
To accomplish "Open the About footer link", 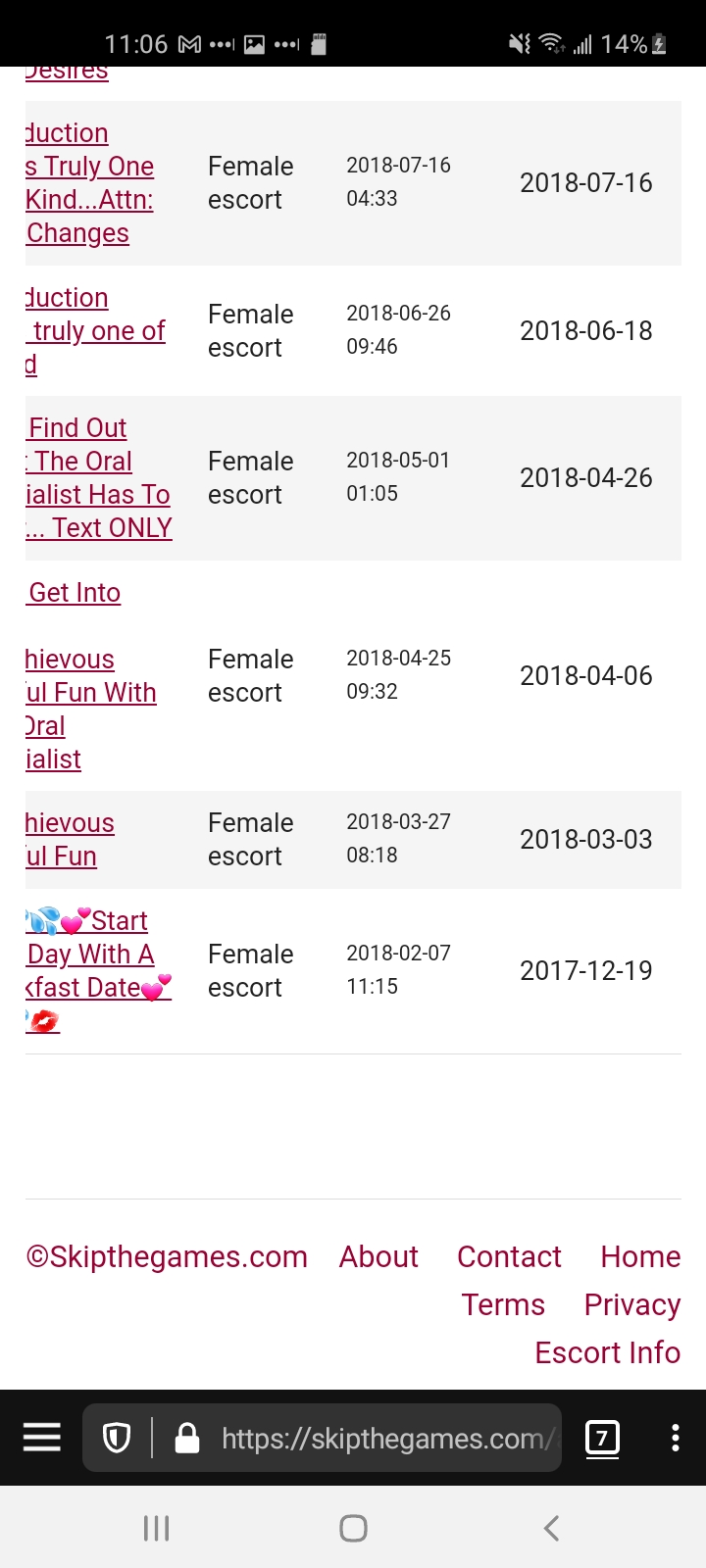I will coord(378,1256).
